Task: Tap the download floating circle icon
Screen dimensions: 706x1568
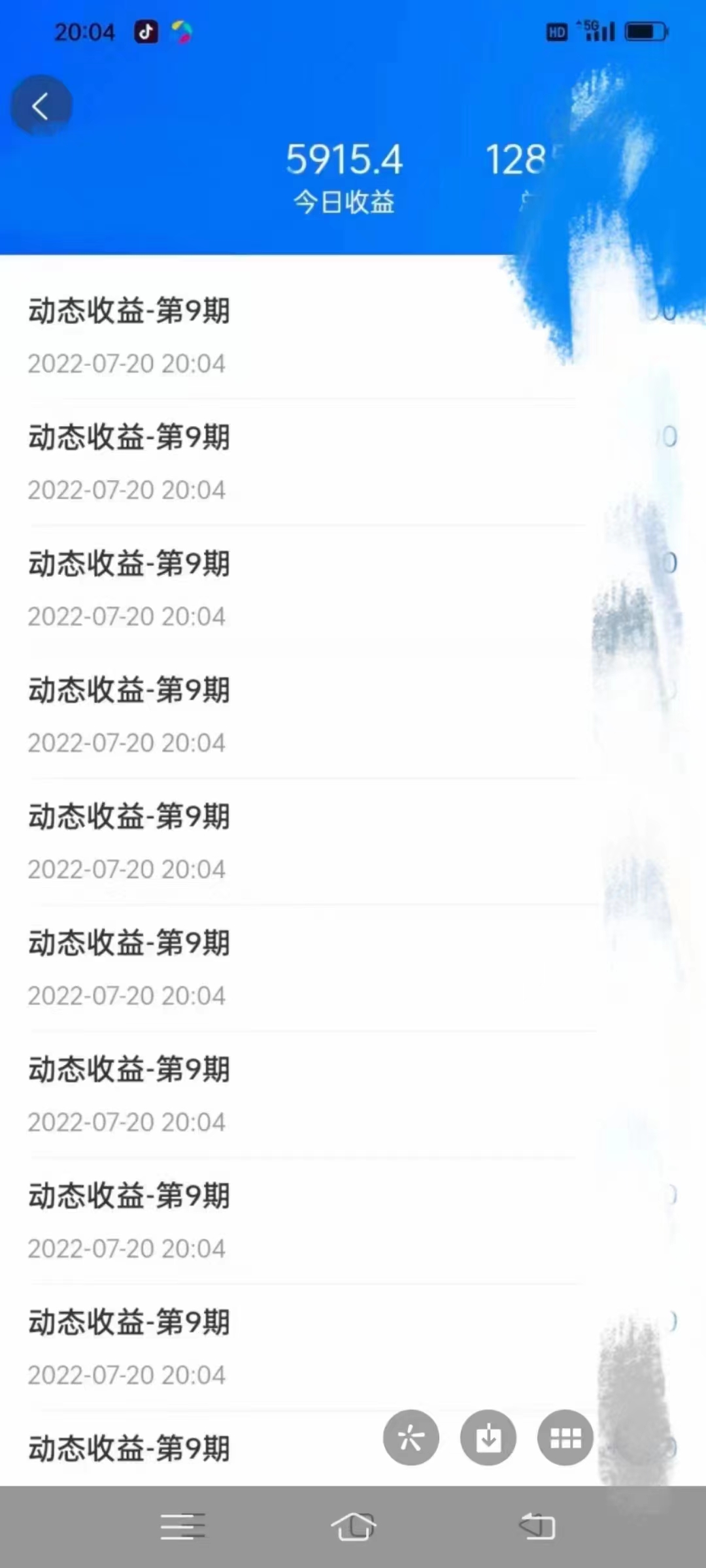Action: pyautogui.click(x=488, y=1437)
